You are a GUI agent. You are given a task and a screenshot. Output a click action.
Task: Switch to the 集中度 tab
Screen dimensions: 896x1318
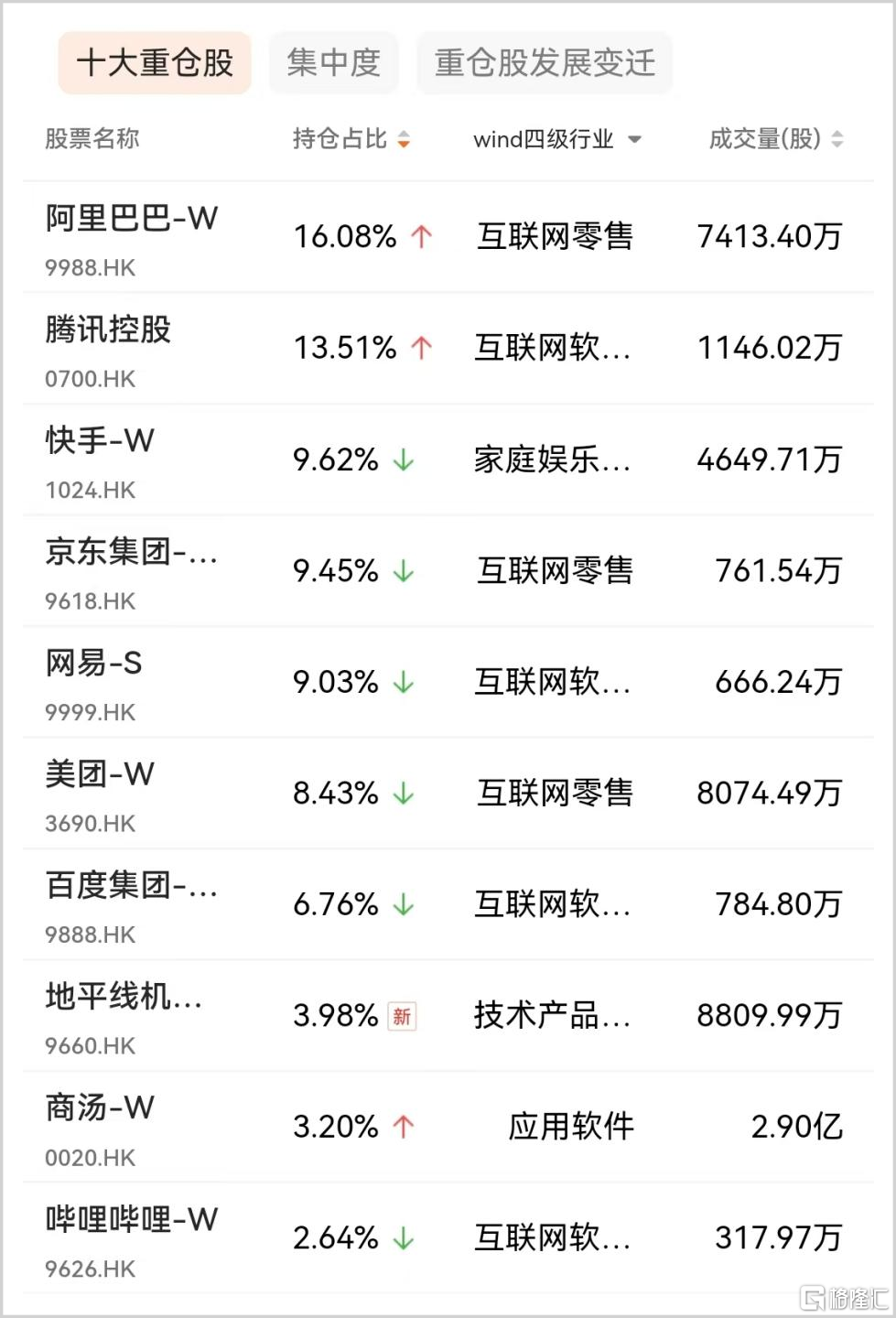(x=333, y=62)
